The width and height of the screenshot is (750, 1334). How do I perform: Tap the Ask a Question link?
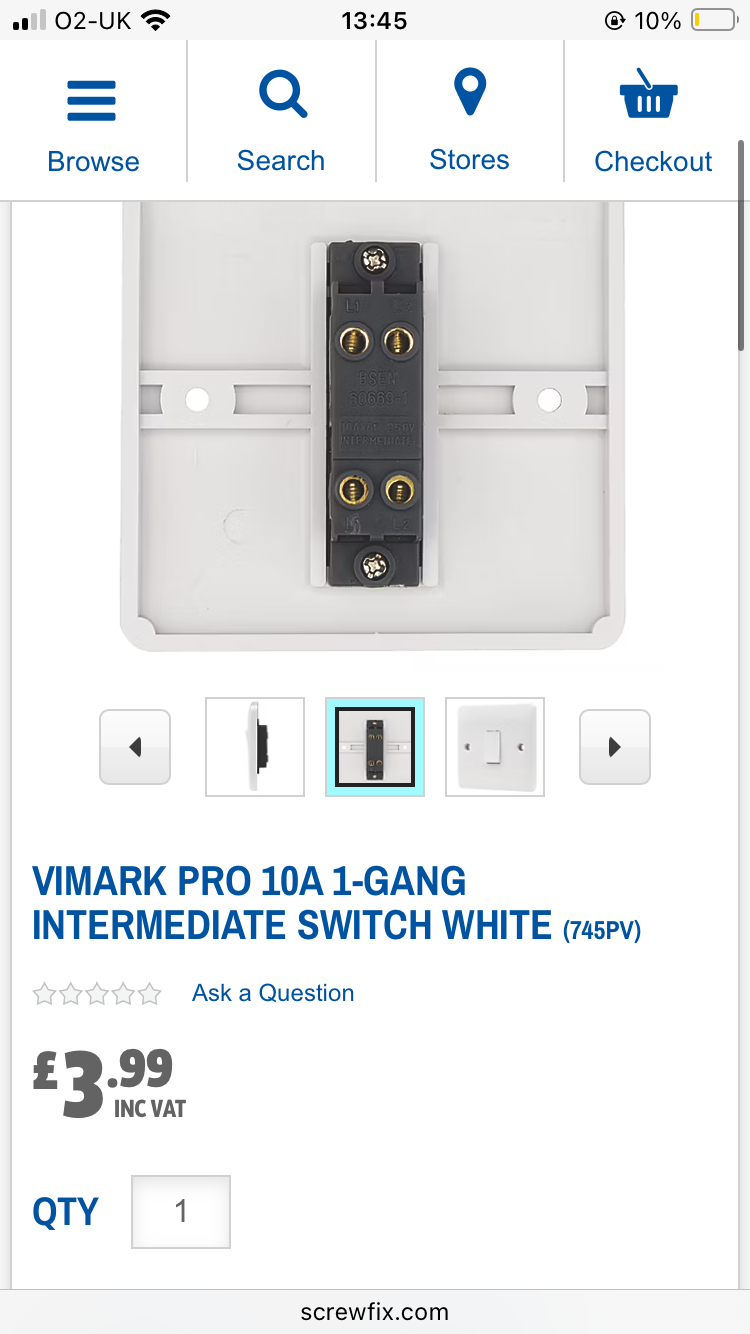[273, 993]
